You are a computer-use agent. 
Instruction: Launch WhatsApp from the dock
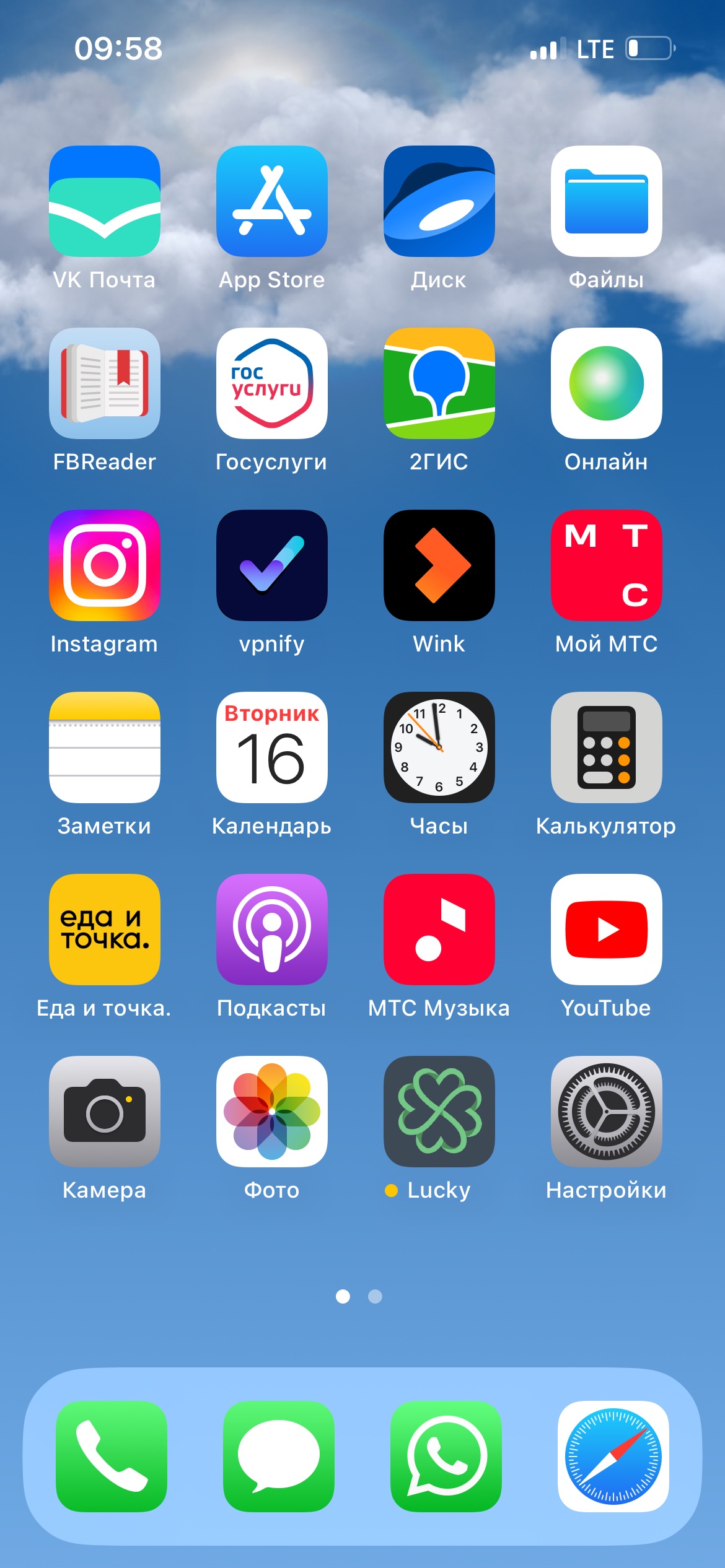[x=446, y=1456]
